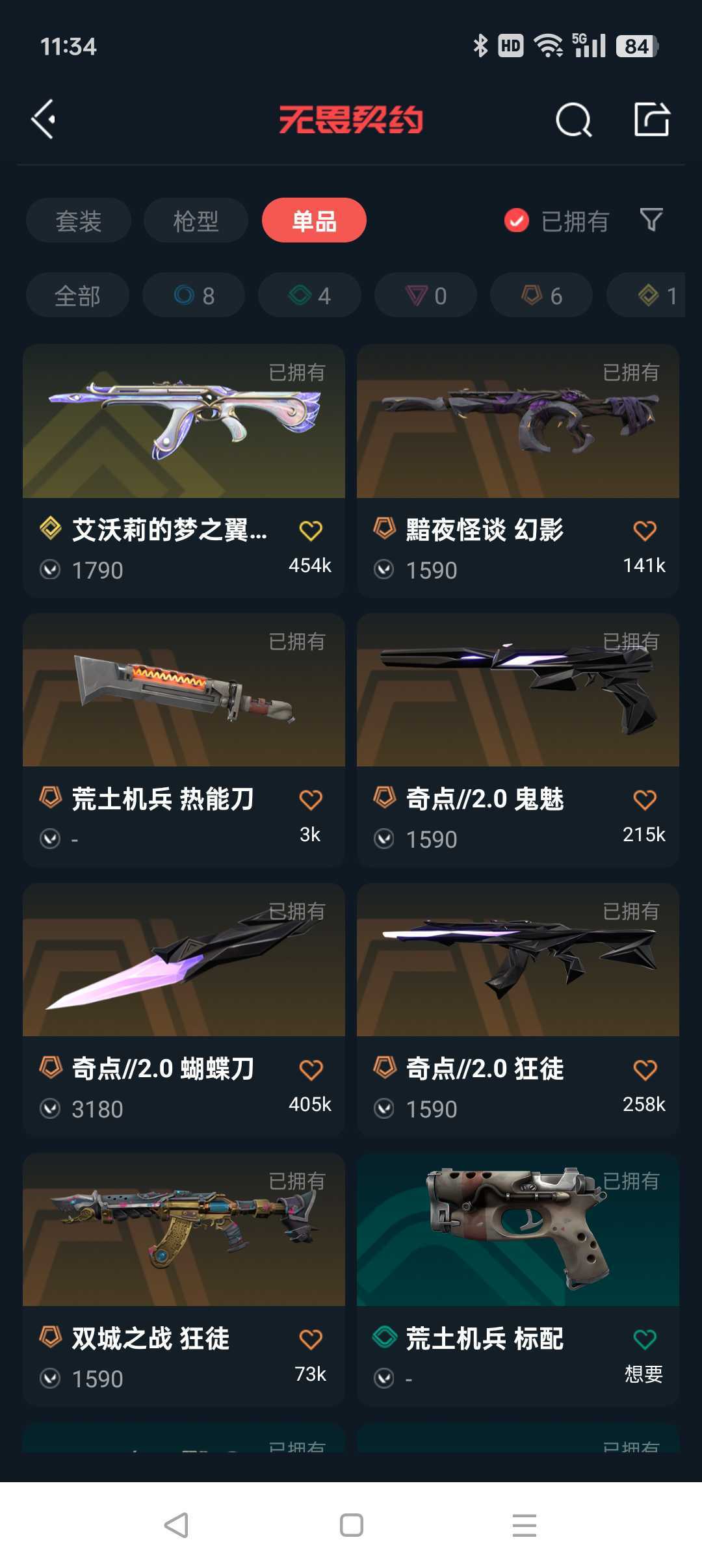Go back using the top-left arrow
Viewport: 702px width, 1568px height.
tap(44, 120)
